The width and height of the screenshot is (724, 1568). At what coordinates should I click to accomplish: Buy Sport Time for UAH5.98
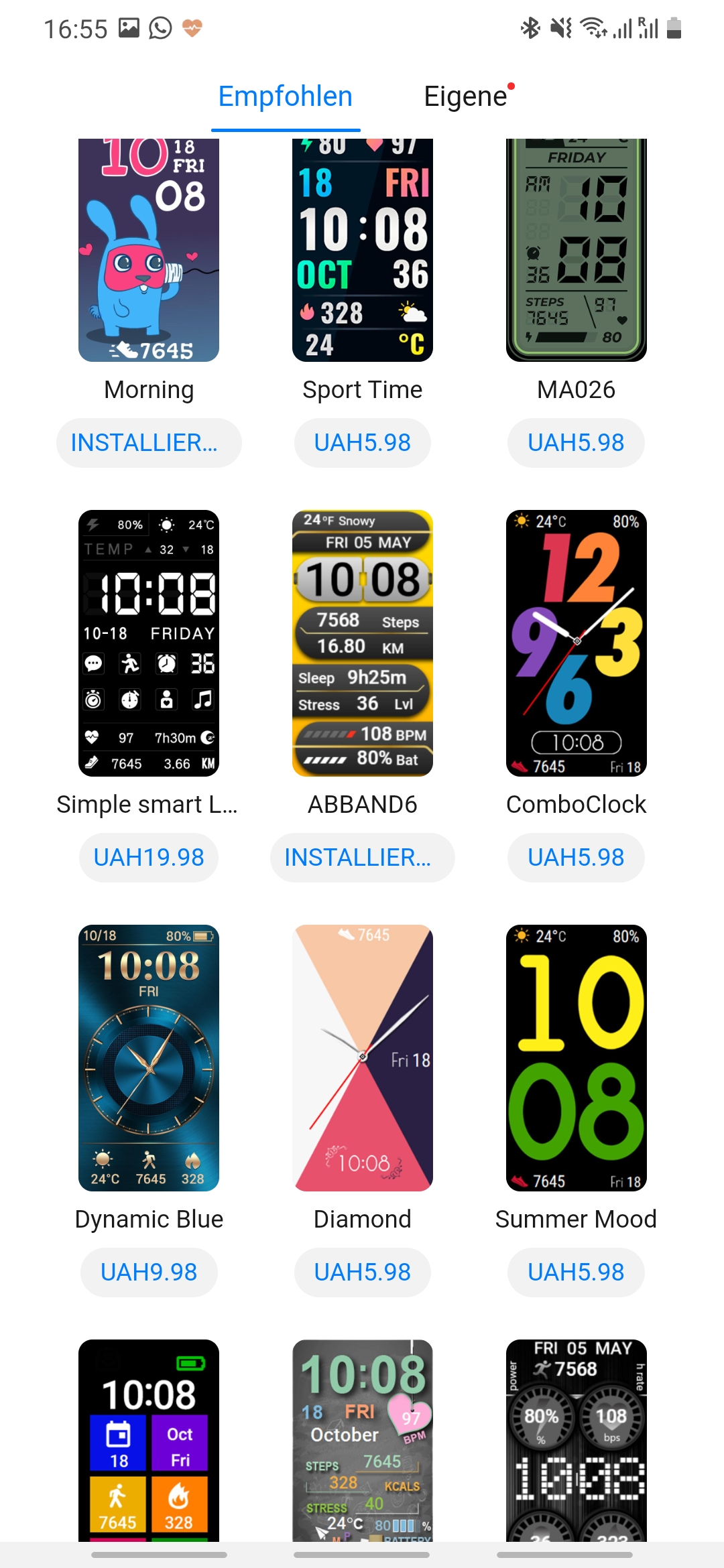[362, 443]
